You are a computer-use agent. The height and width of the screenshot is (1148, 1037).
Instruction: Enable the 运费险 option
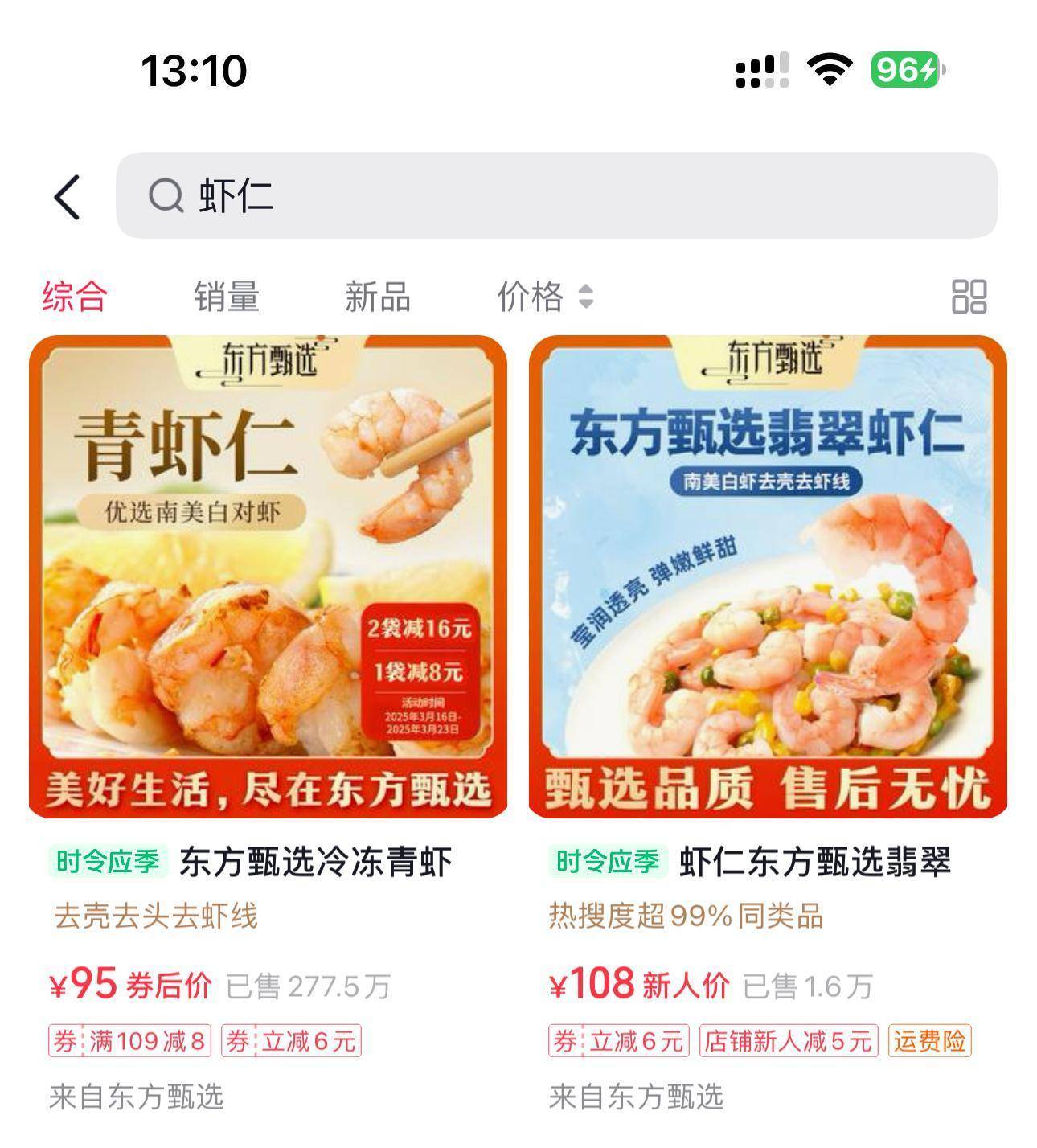tap(932, 1041)
